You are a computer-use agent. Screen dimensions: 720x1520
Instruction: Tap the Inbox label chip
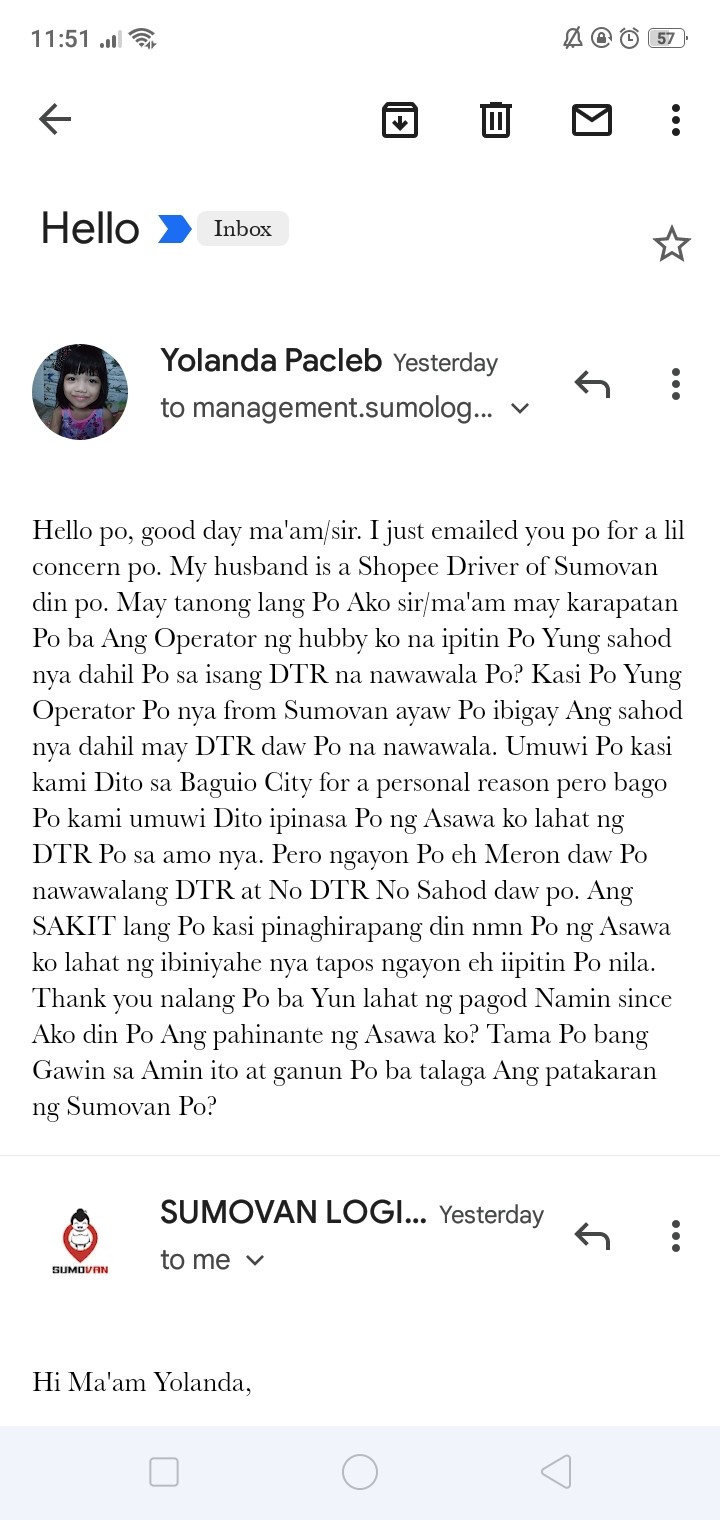tap(242, 229)
